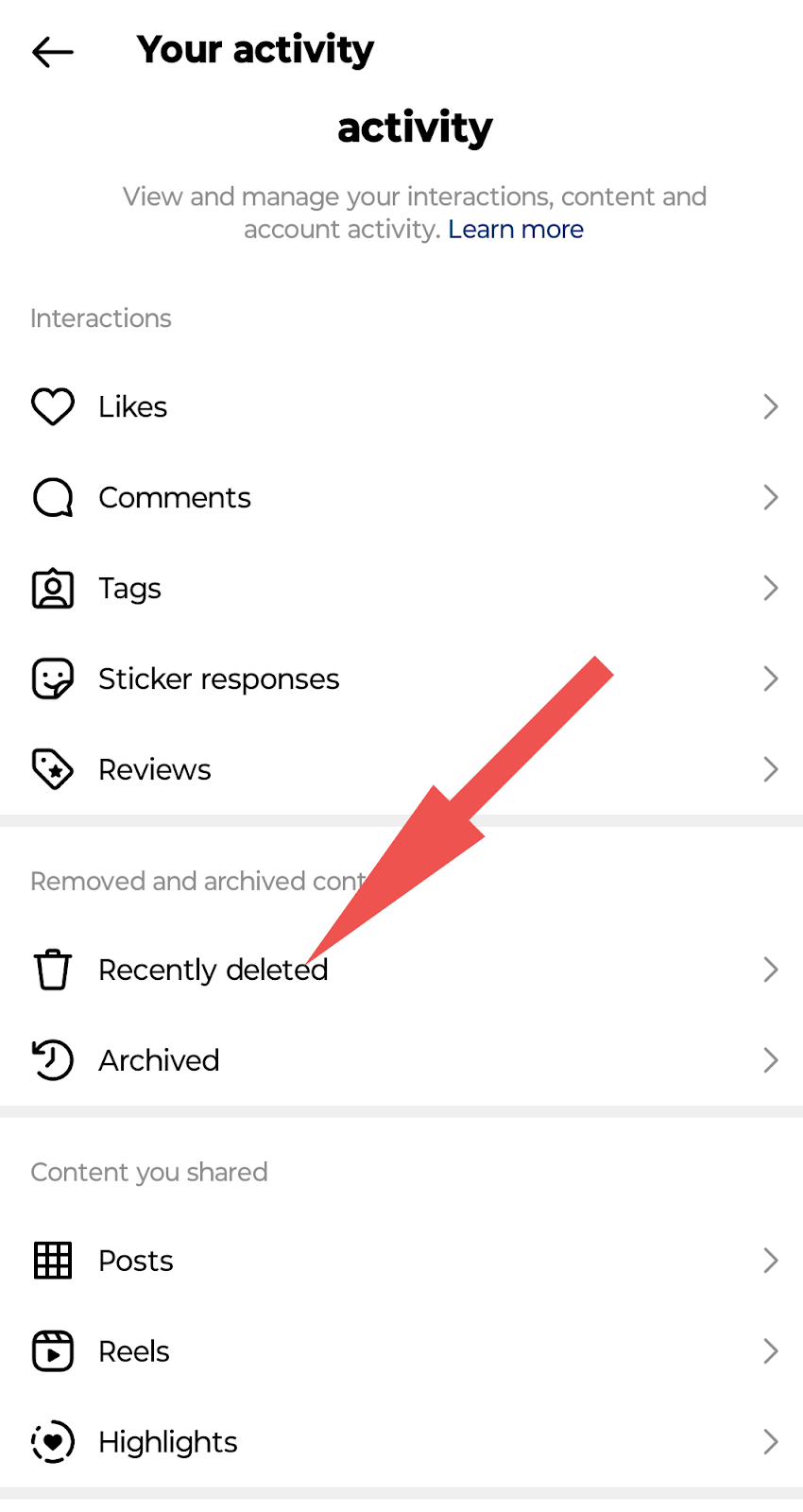The image size is (803, 1512).
Task: Open Recently deleted content
Action: [x=401, y=971]
